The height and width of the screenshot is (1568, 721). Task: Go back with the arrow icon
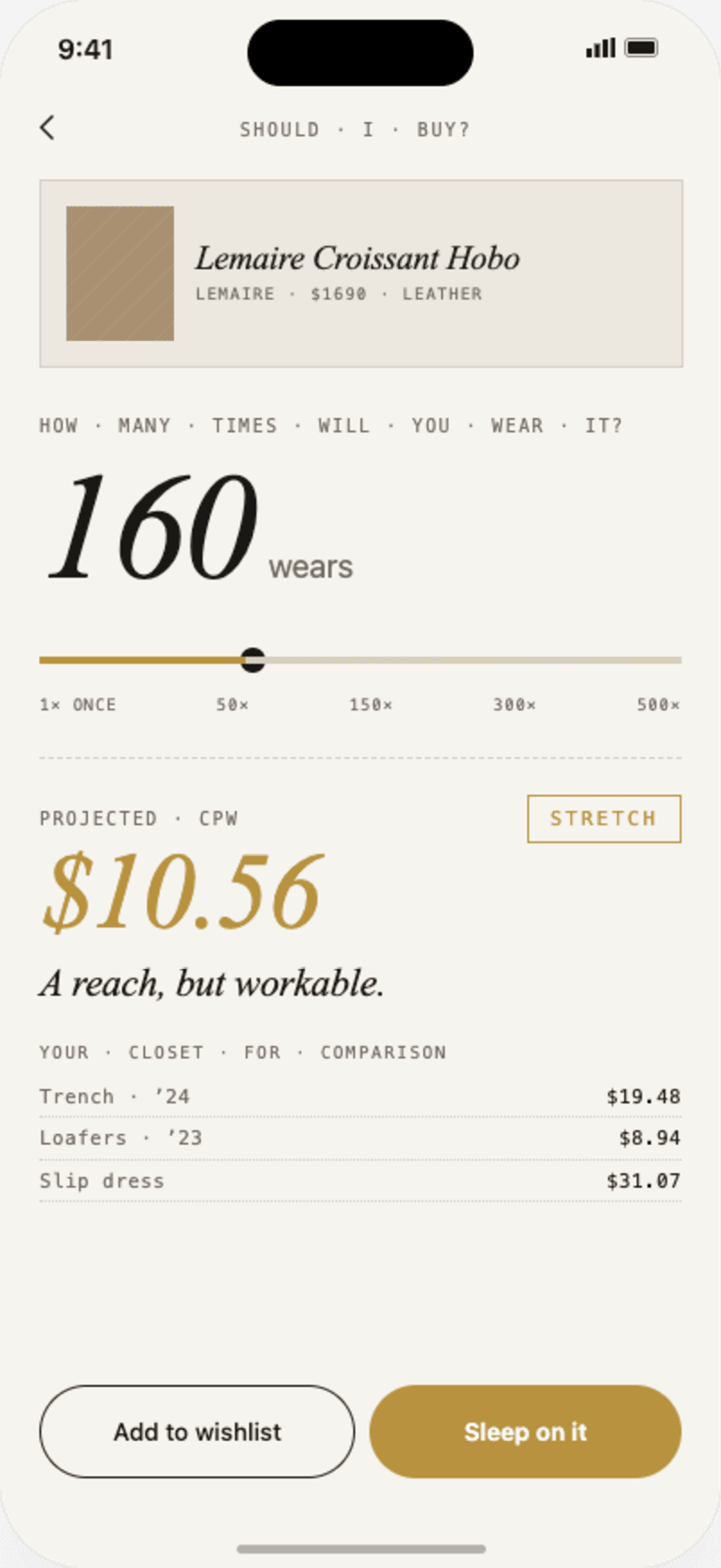tap(48, 128)
